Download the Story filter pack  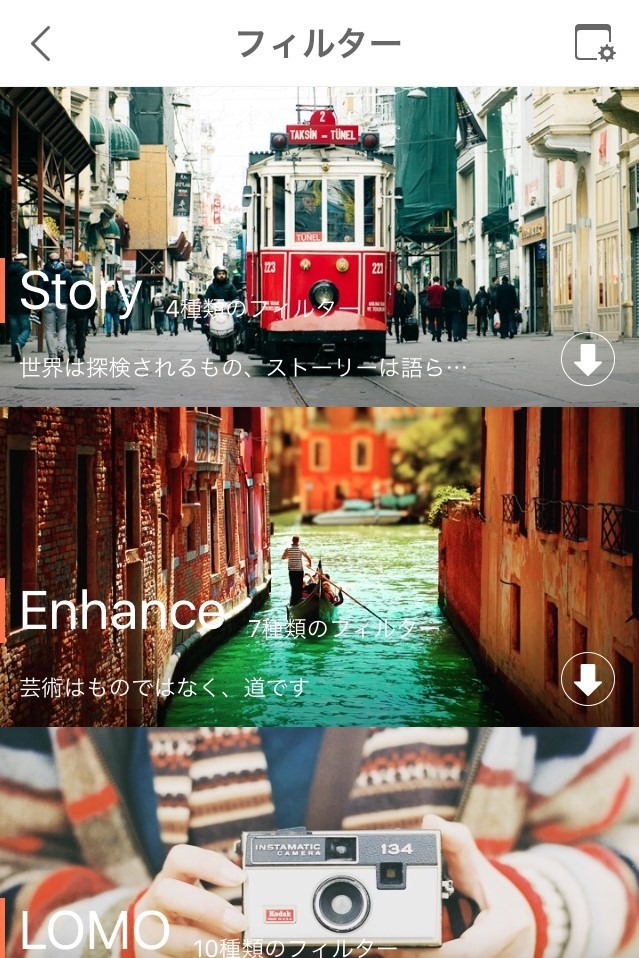pyautogui.click(x=587, y=359)
